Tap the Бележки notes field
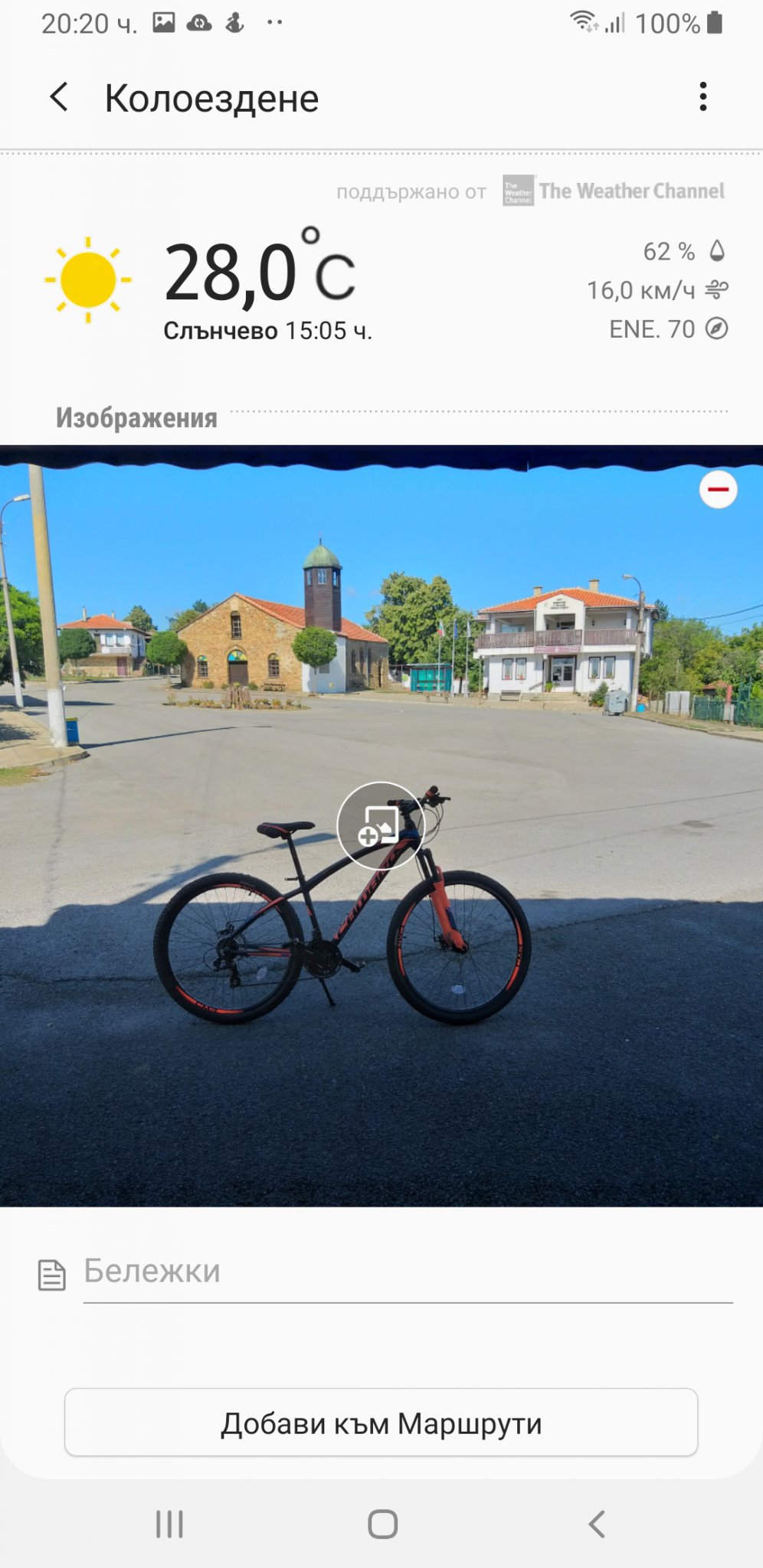Screen dimensions: 763x1568 coord(408,1272)
